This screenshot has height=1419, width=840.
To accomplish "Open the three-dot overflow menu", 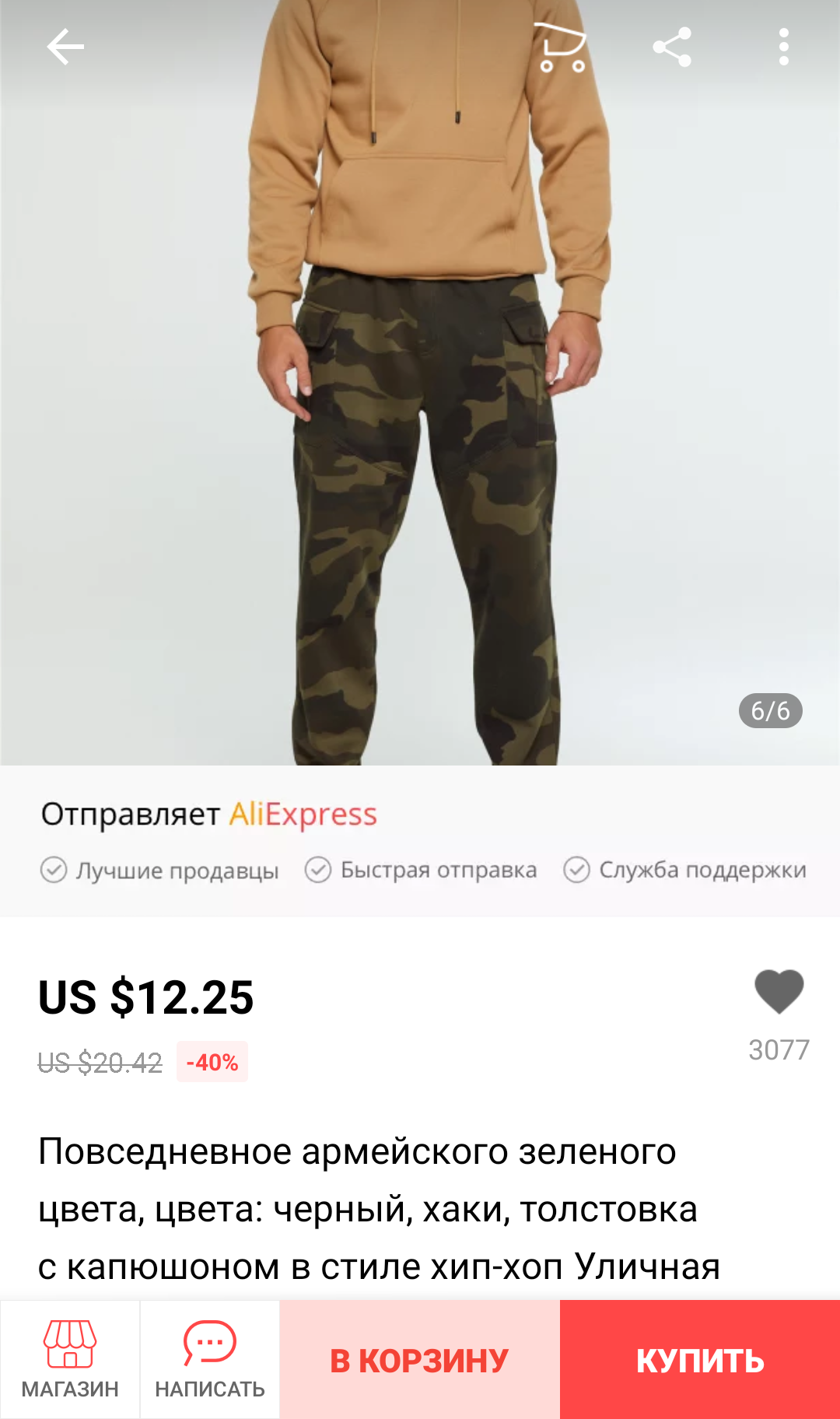I will [784, 47].
